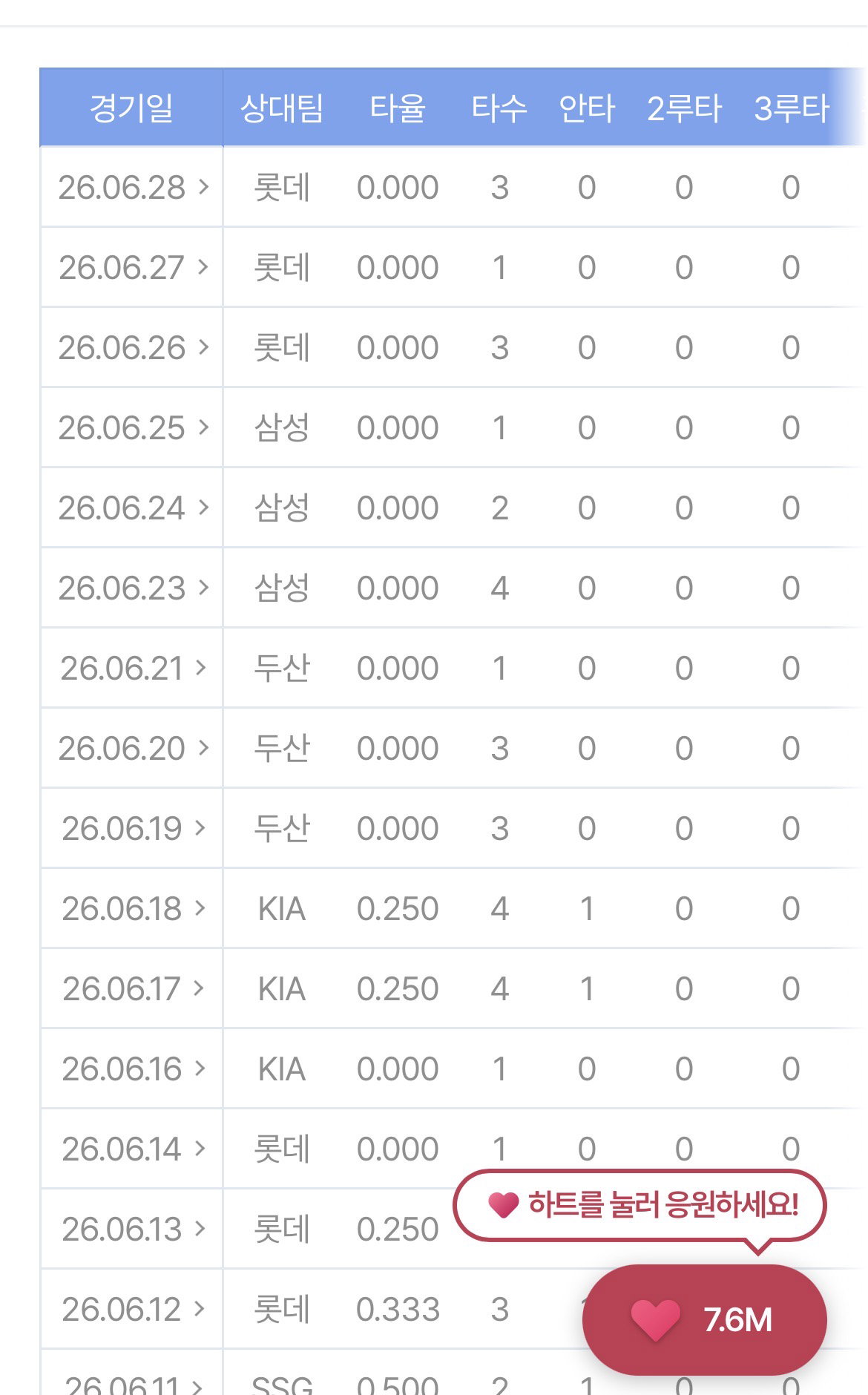868x1395 pixels.
Task: View the 26.06.17 game record
Action: click(133, 989)
